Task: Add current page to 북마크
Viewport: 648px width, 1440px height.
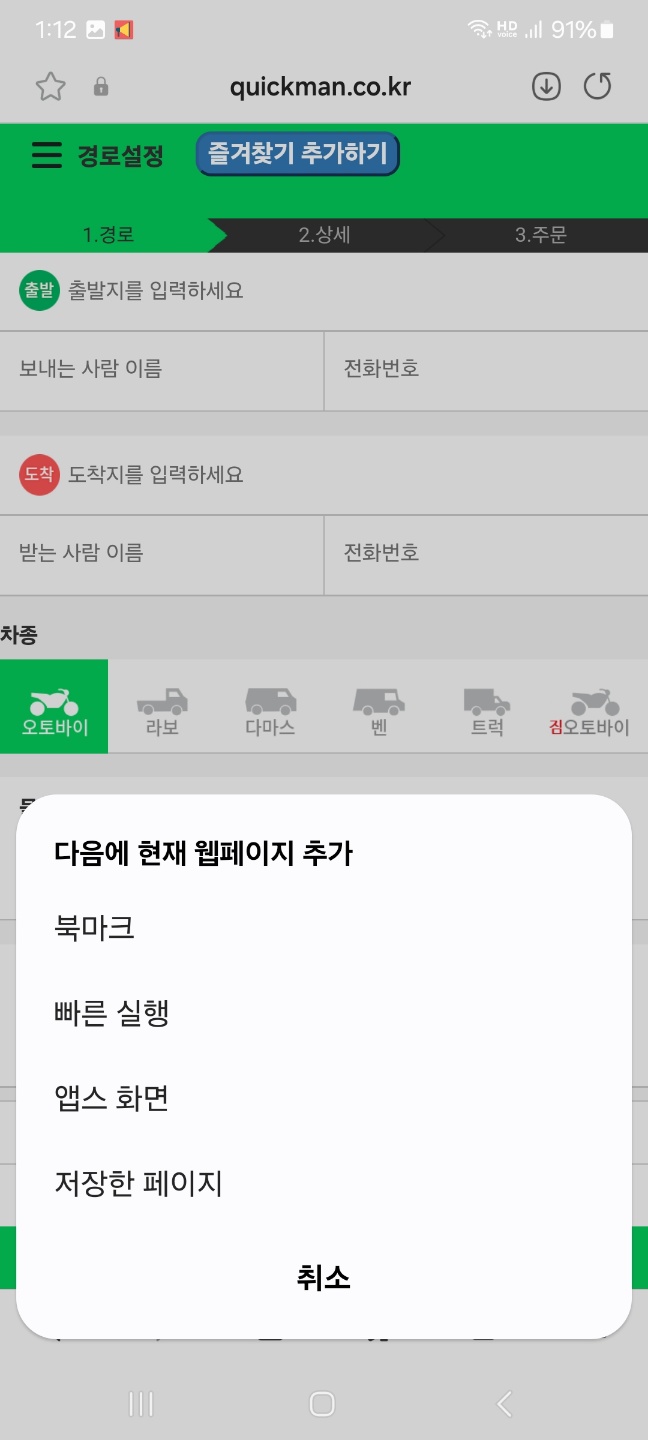Action: point(95,928)
